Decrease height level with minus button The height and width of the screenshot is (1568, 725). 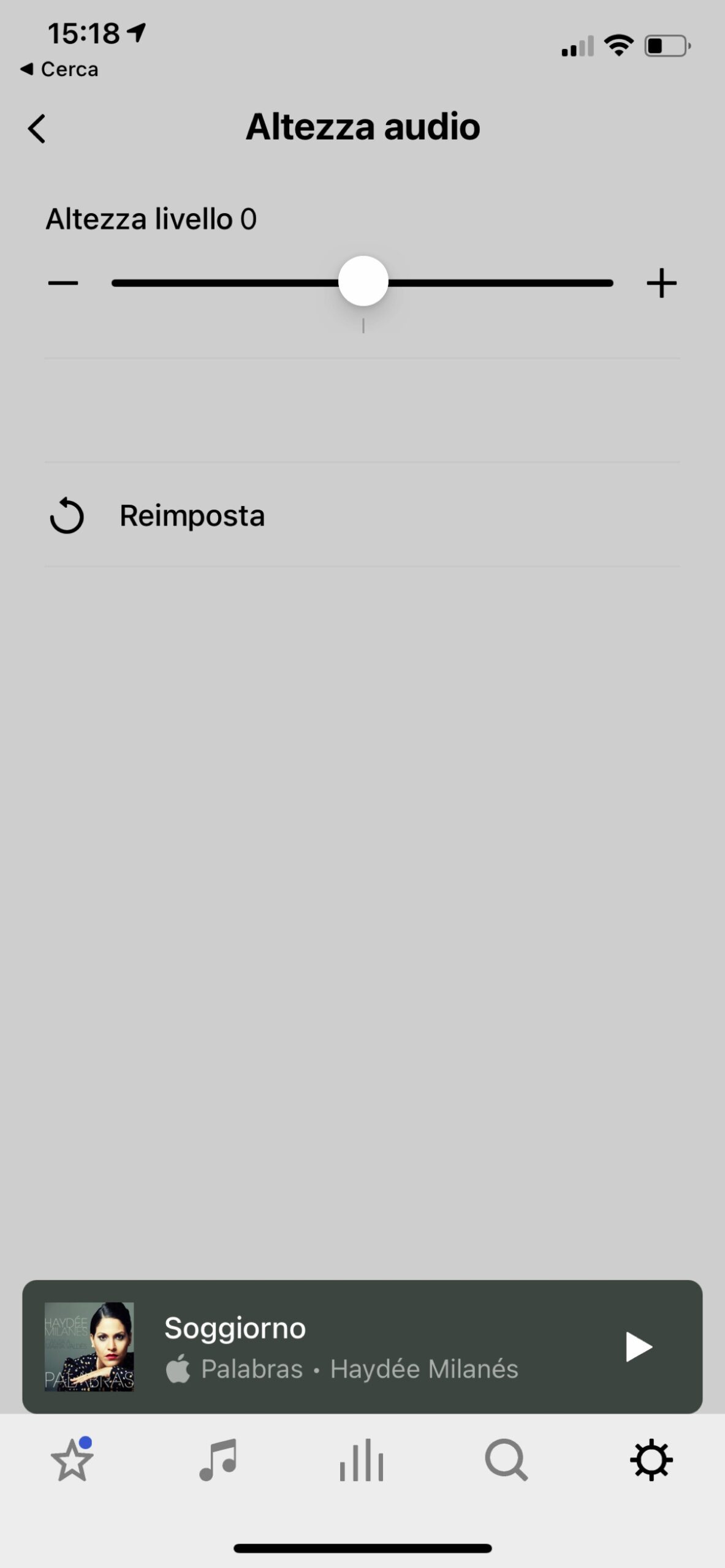[63, 283]
